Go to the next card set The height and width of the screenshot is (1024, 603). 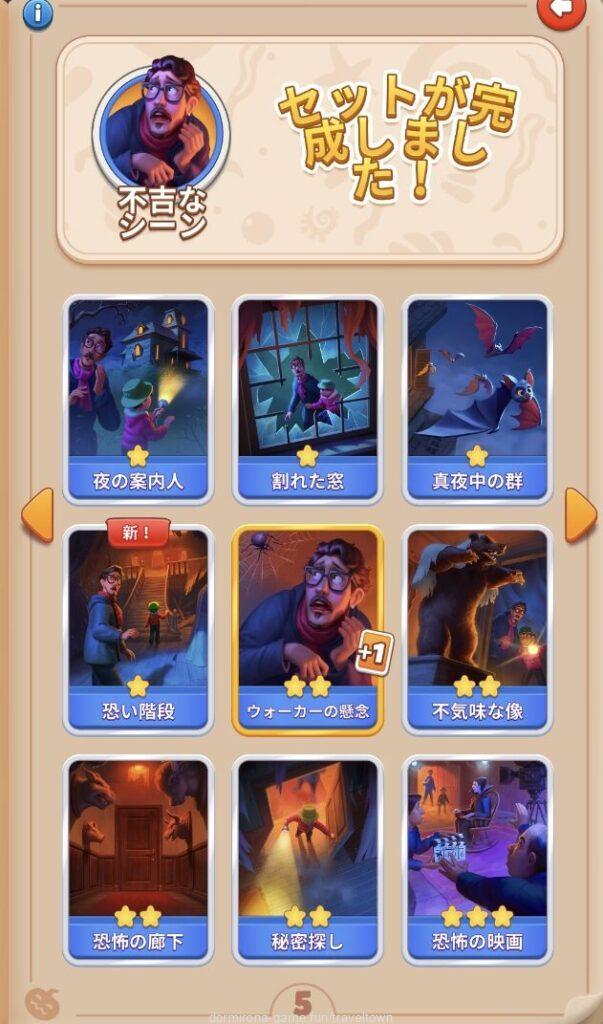(x=580, y=516)
